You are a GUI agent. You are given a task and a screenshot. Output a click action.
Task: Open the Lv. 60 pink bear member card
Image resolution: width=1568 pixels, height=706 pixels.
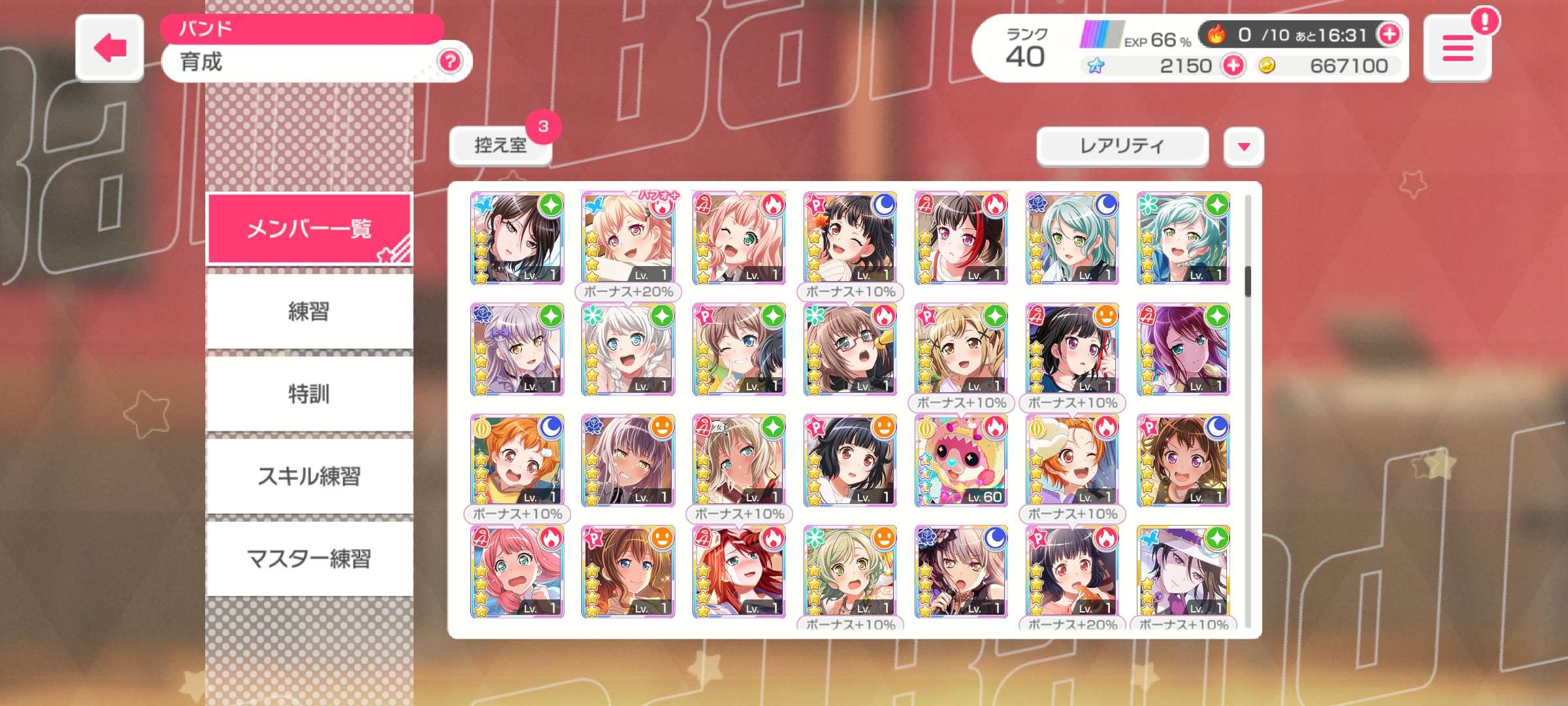pos(961,461)
